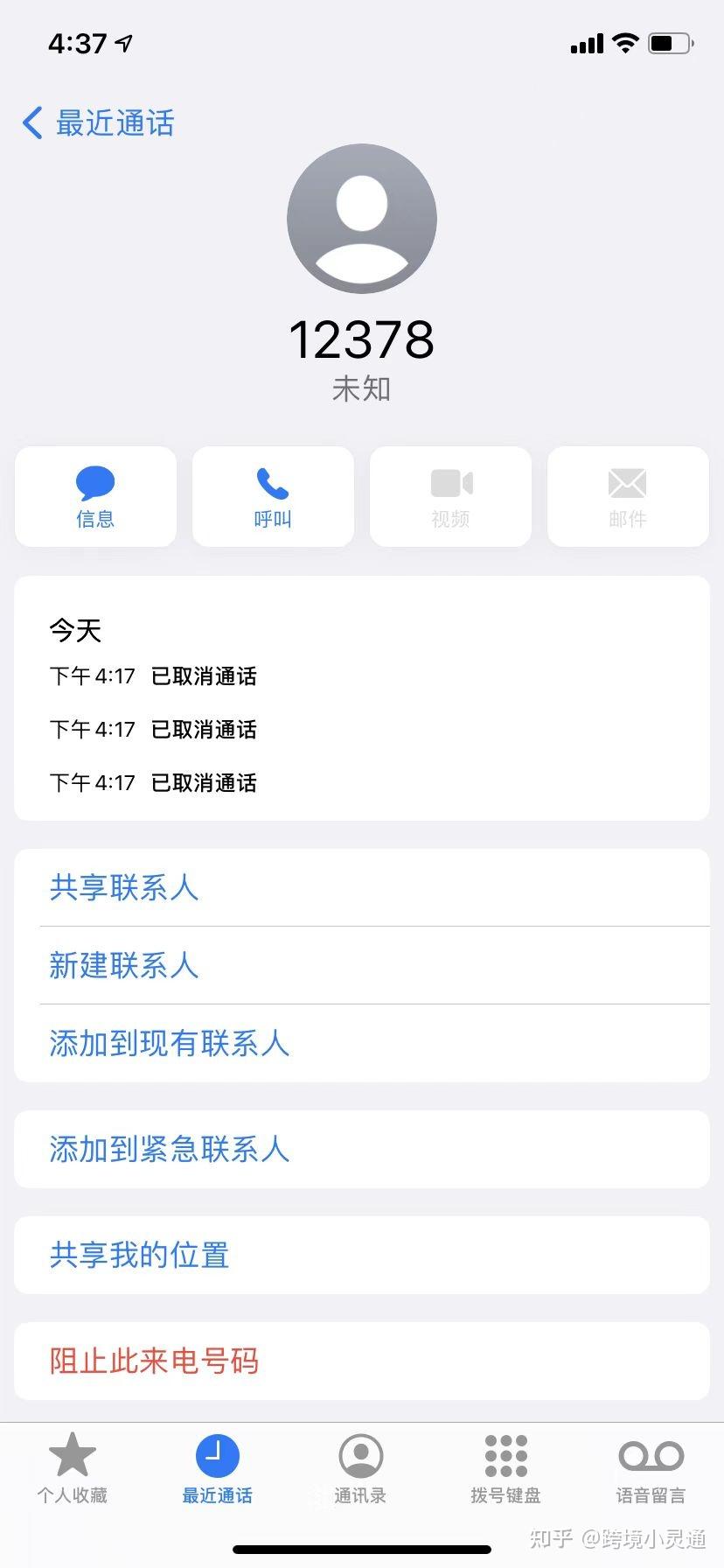Switch to 通讯录 tab
The height and width of the screenshot is (1568, 724).
pyautogui.click(x=360, y=1468)
